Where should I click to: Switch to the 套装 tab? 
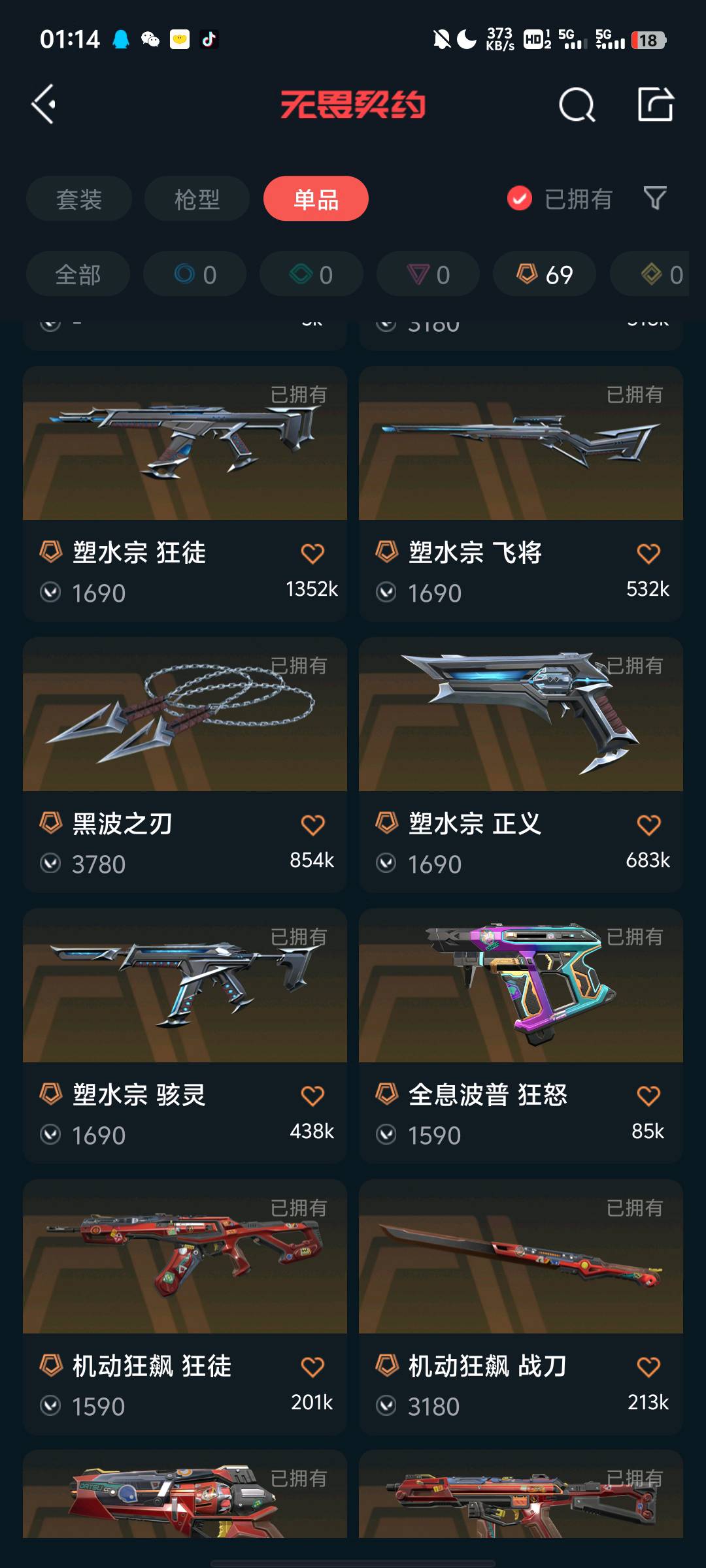coord(79,199)
